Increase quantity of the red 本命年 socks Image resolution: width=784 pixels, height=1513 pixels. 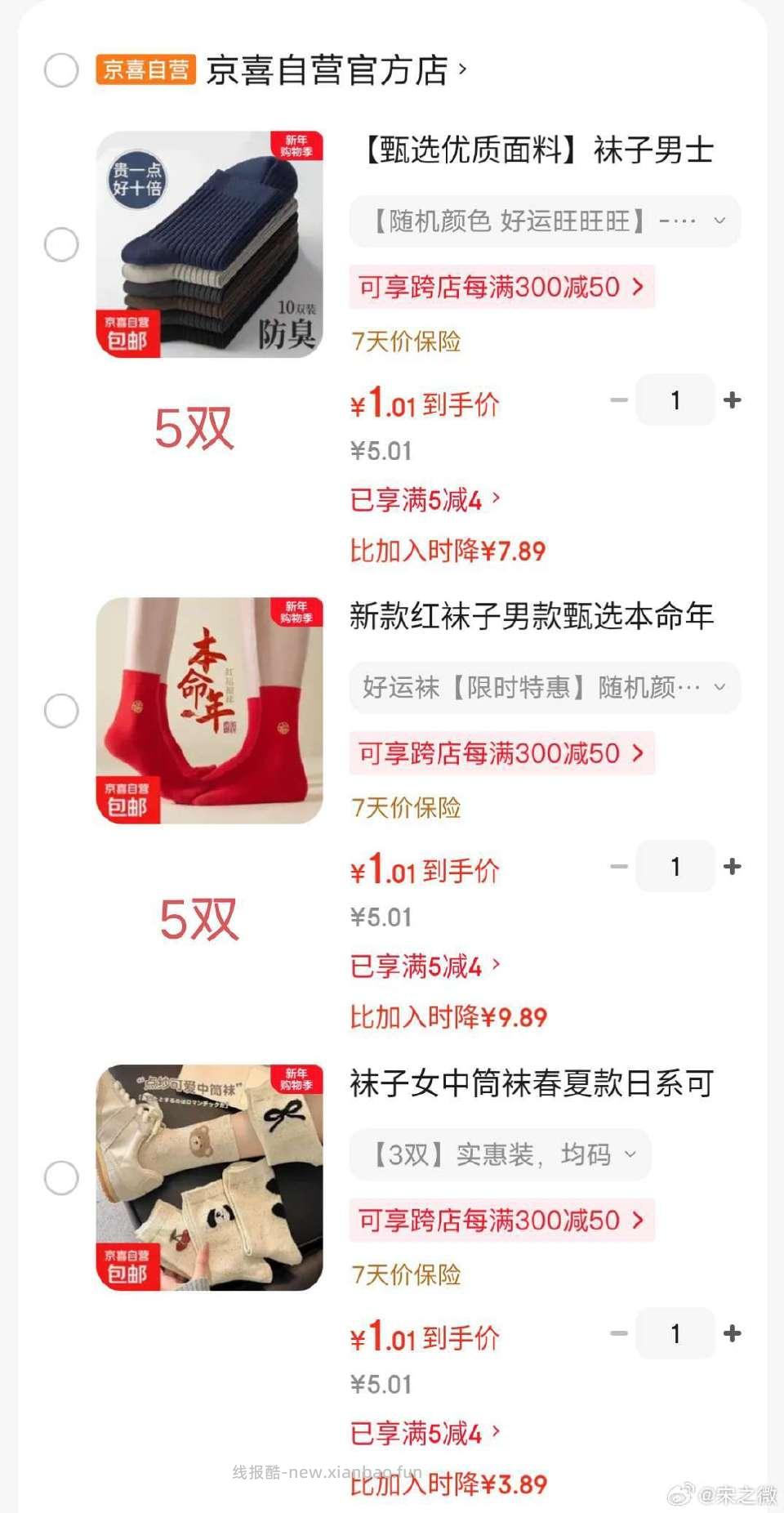pos(733,867)
